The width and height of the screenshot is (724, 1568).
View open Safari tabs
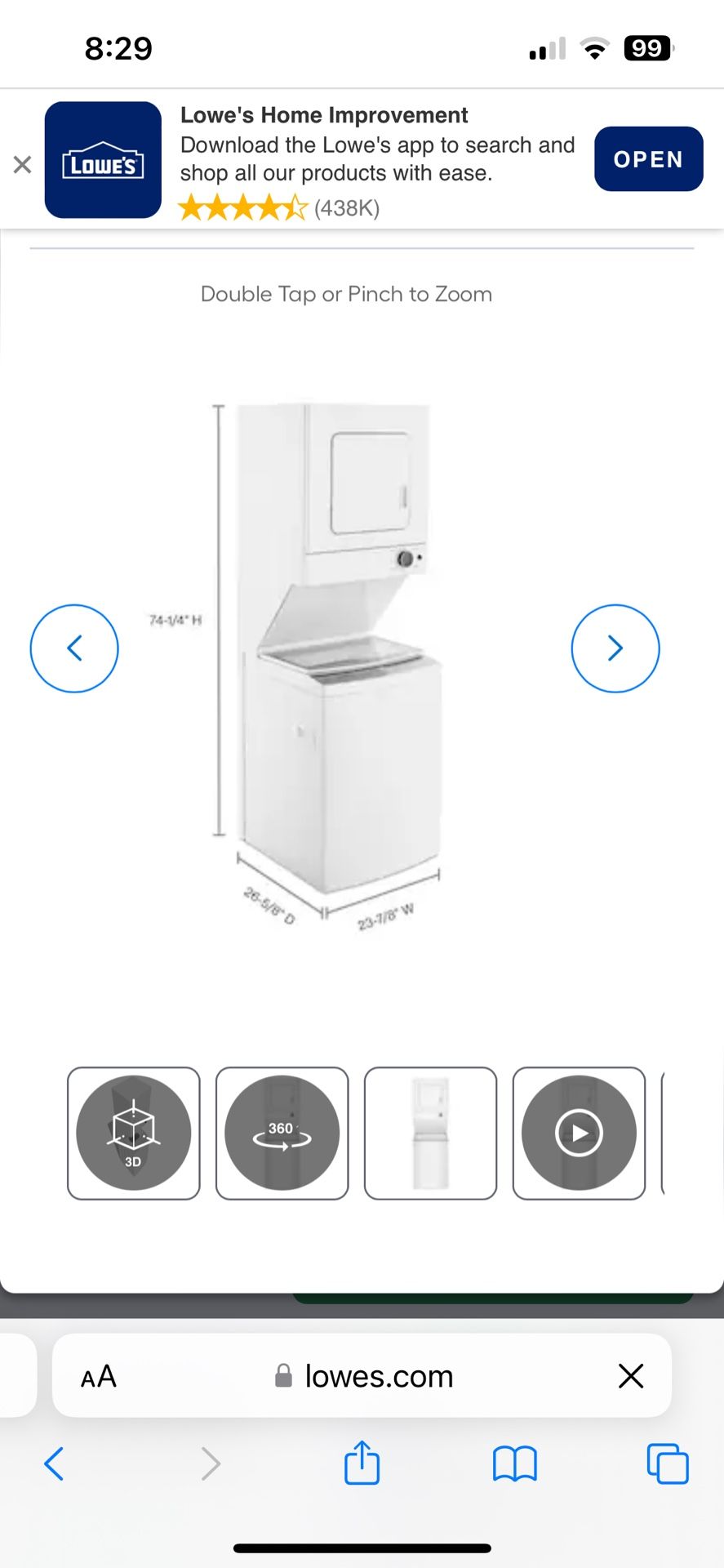coord(667,1463)
